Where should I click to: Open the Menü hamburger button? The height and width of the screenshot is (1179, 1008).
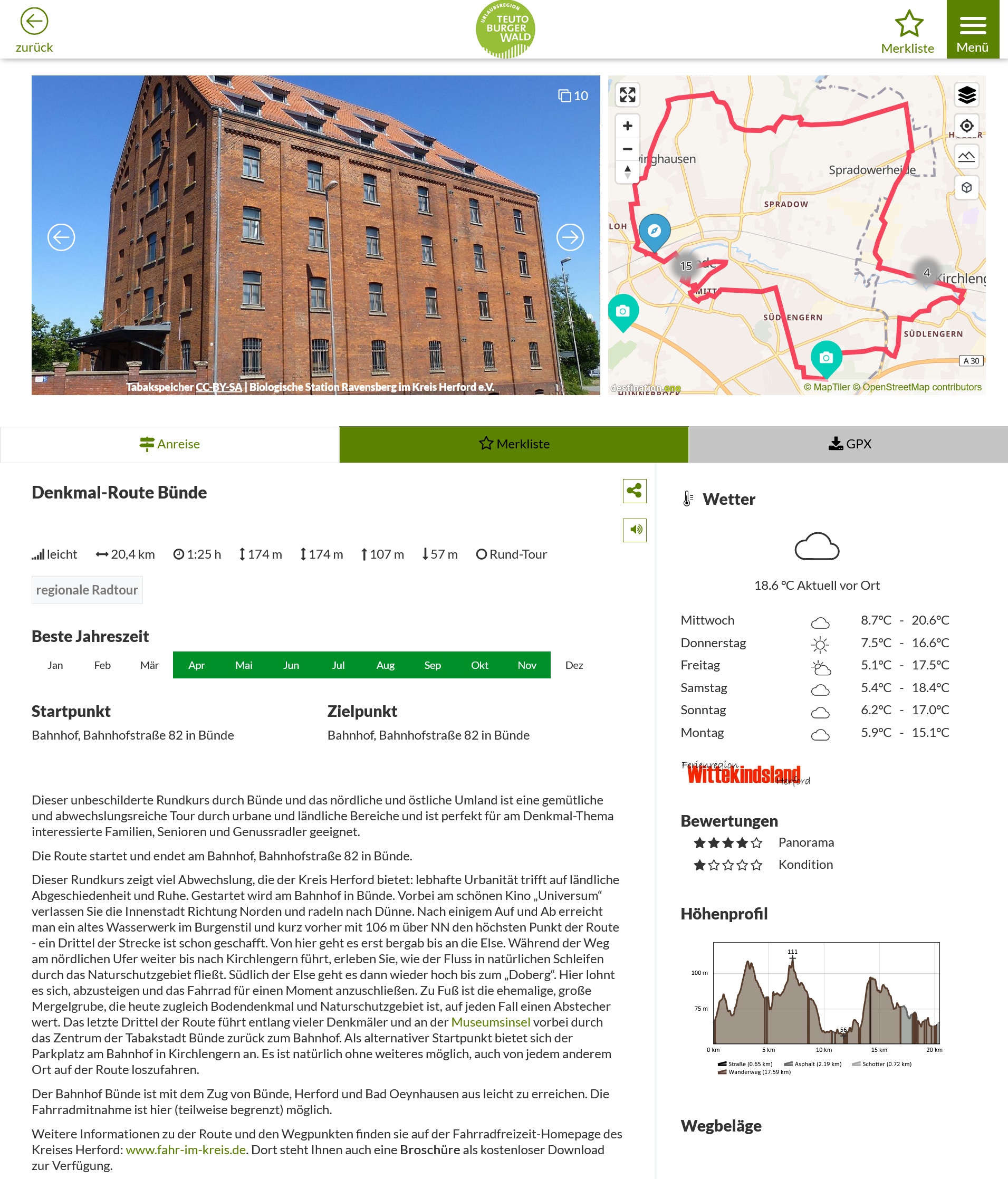(973, 28)
